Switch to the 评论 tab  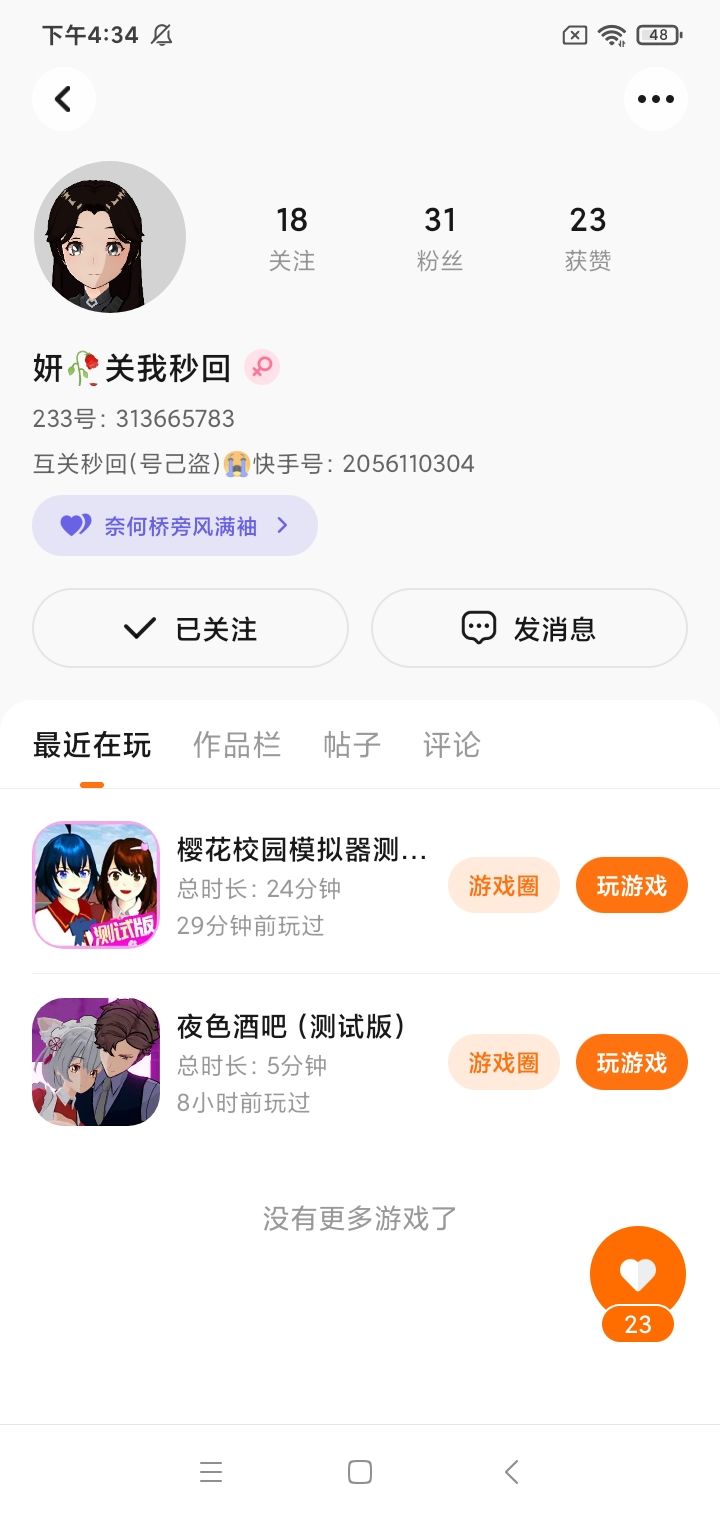452,745
